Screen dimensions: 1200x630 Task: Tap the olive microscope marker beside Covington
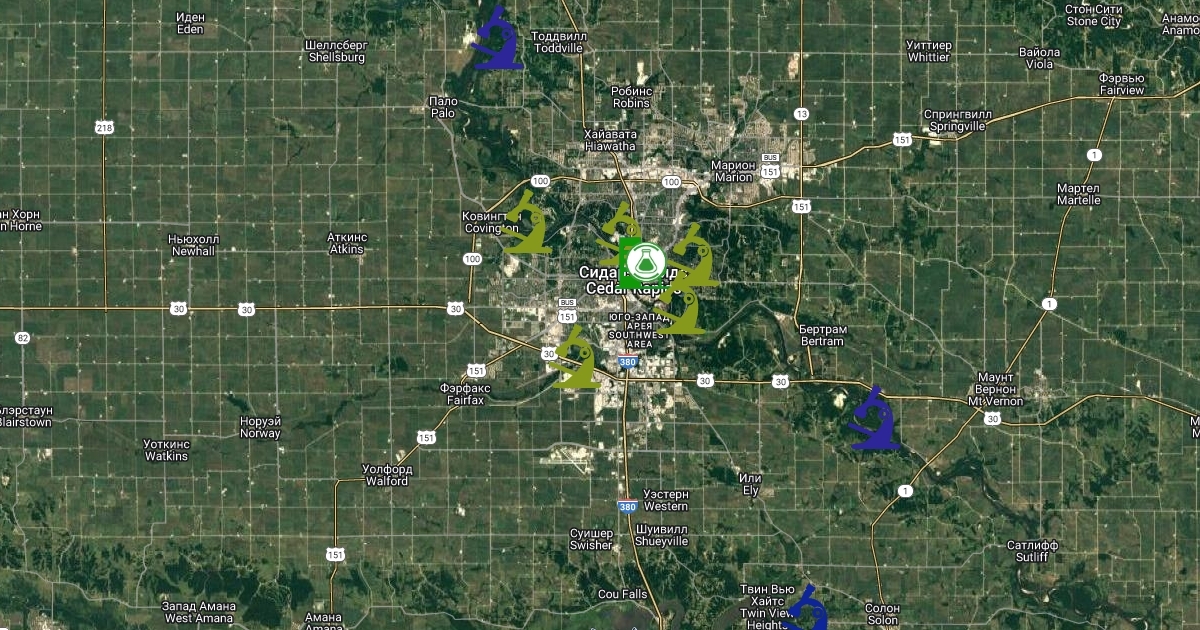pyautogui.click(x=527, y=222)
